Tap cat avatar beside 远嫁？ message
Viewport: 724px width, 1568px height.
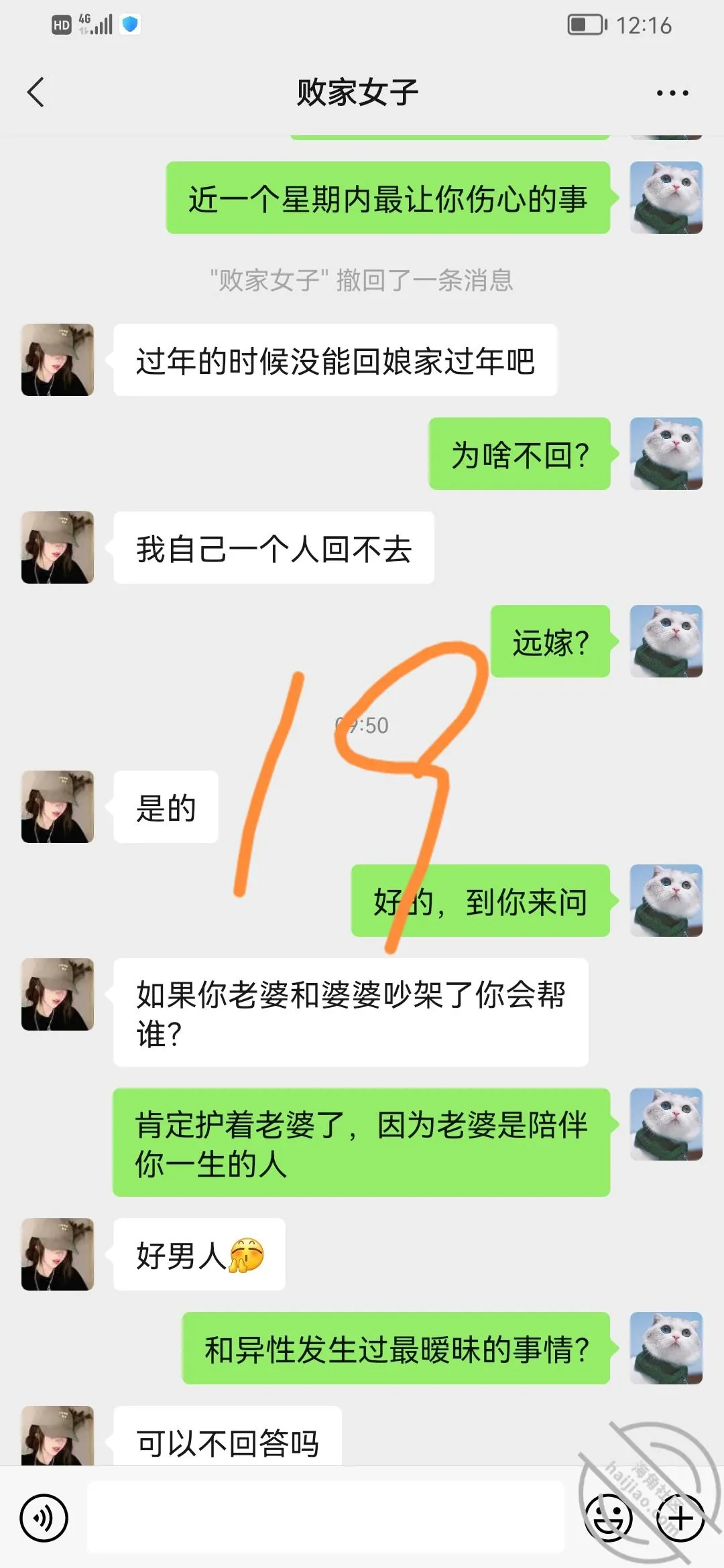coord(666,641)
